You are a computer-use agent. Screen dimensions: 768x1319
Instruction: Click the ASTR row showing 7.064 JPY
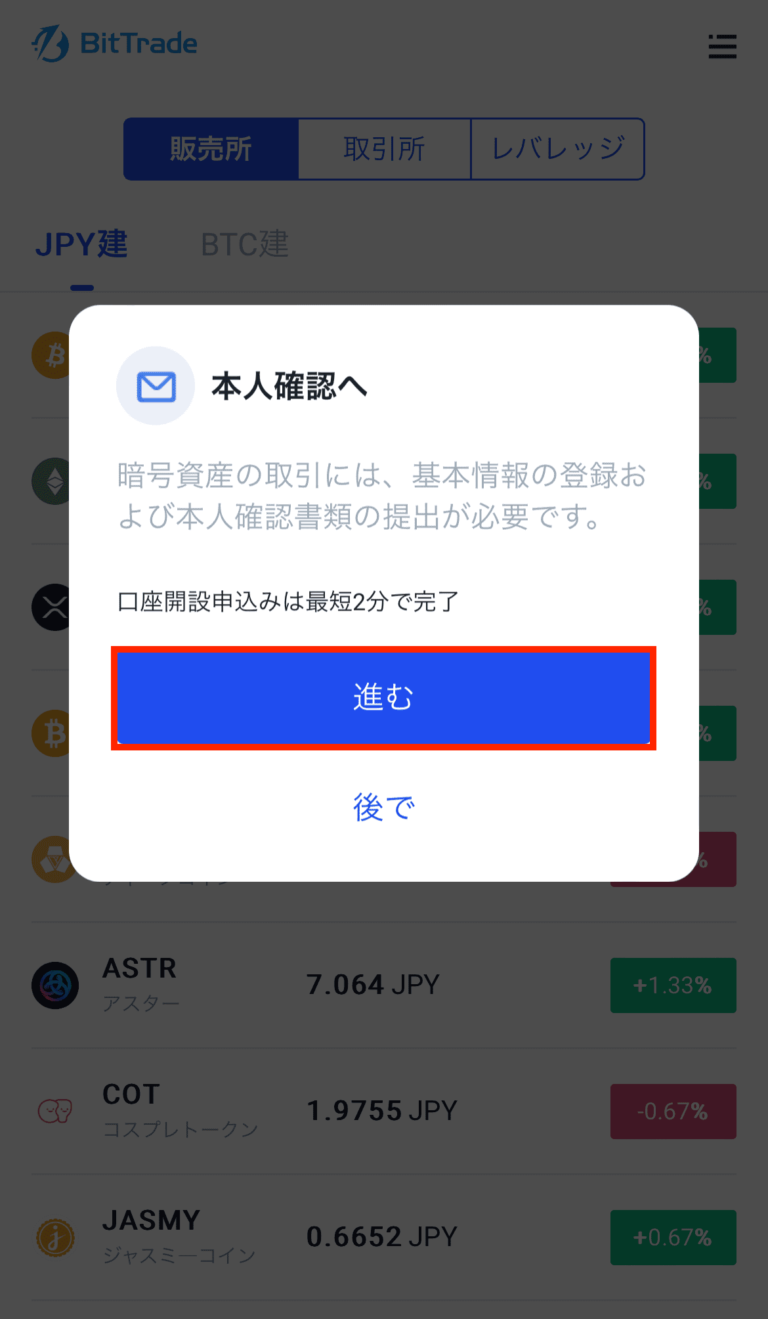pyautogui.click(x=373, y=985)
